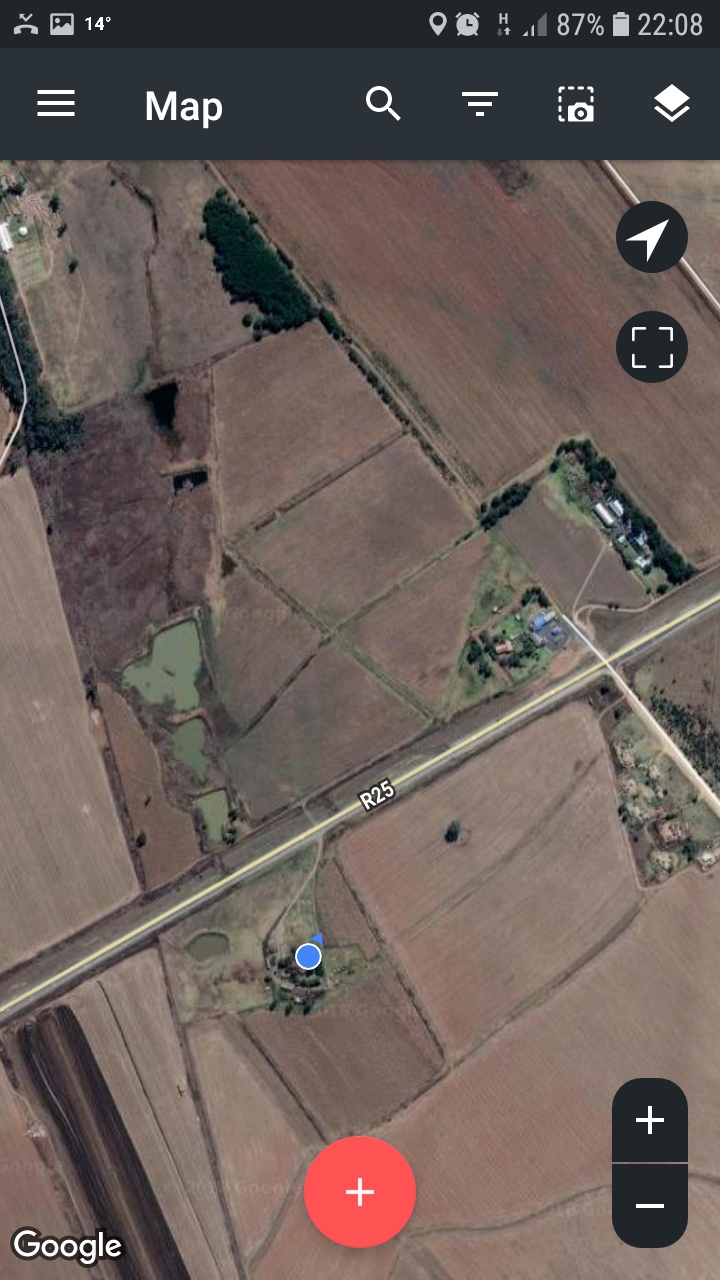Capture a map screenshot
The image size is (720, 1280).
click(576, 104)
